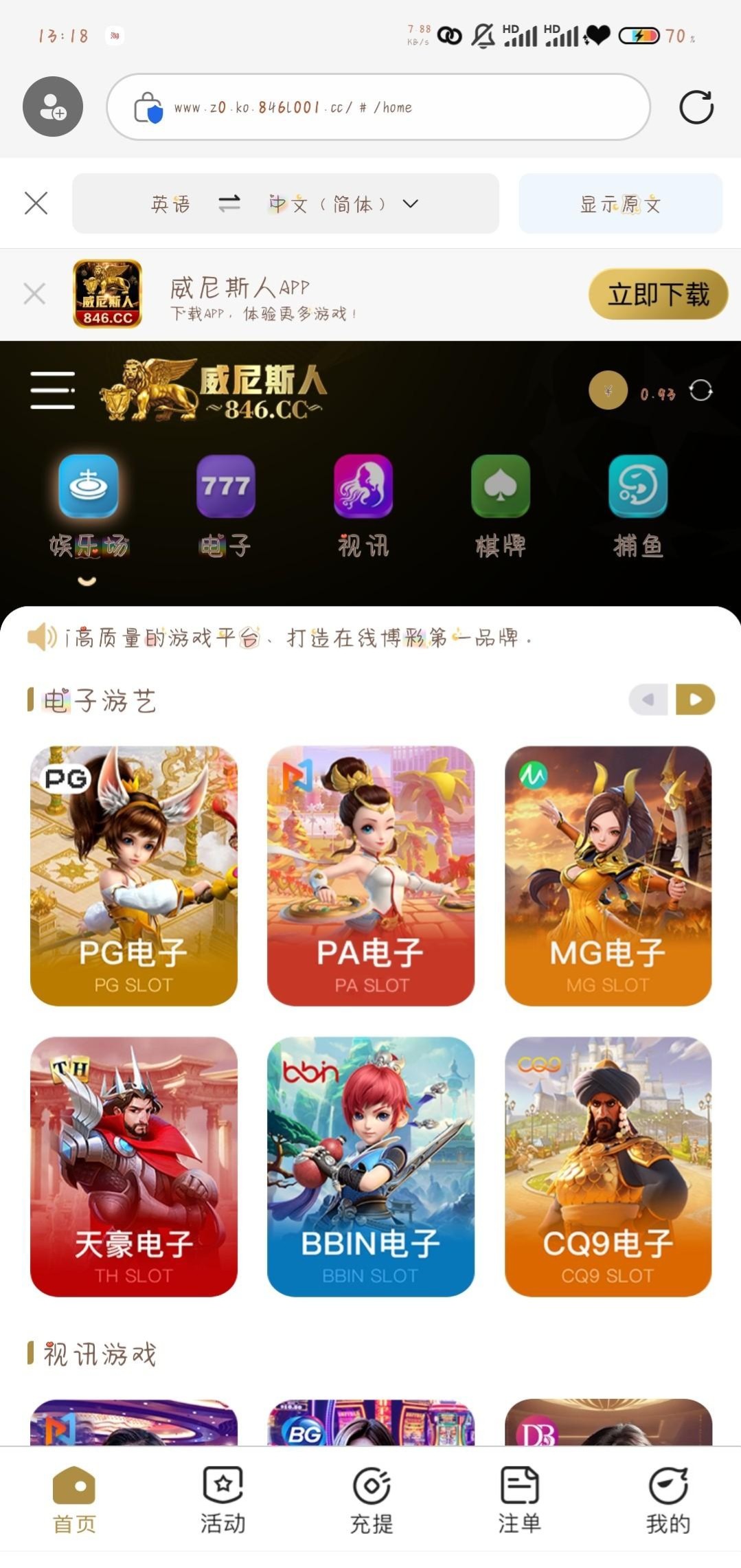Screen dimensions: 741x1568
Task: Open the PG电子 game card
Action: (x=134, y=875)
